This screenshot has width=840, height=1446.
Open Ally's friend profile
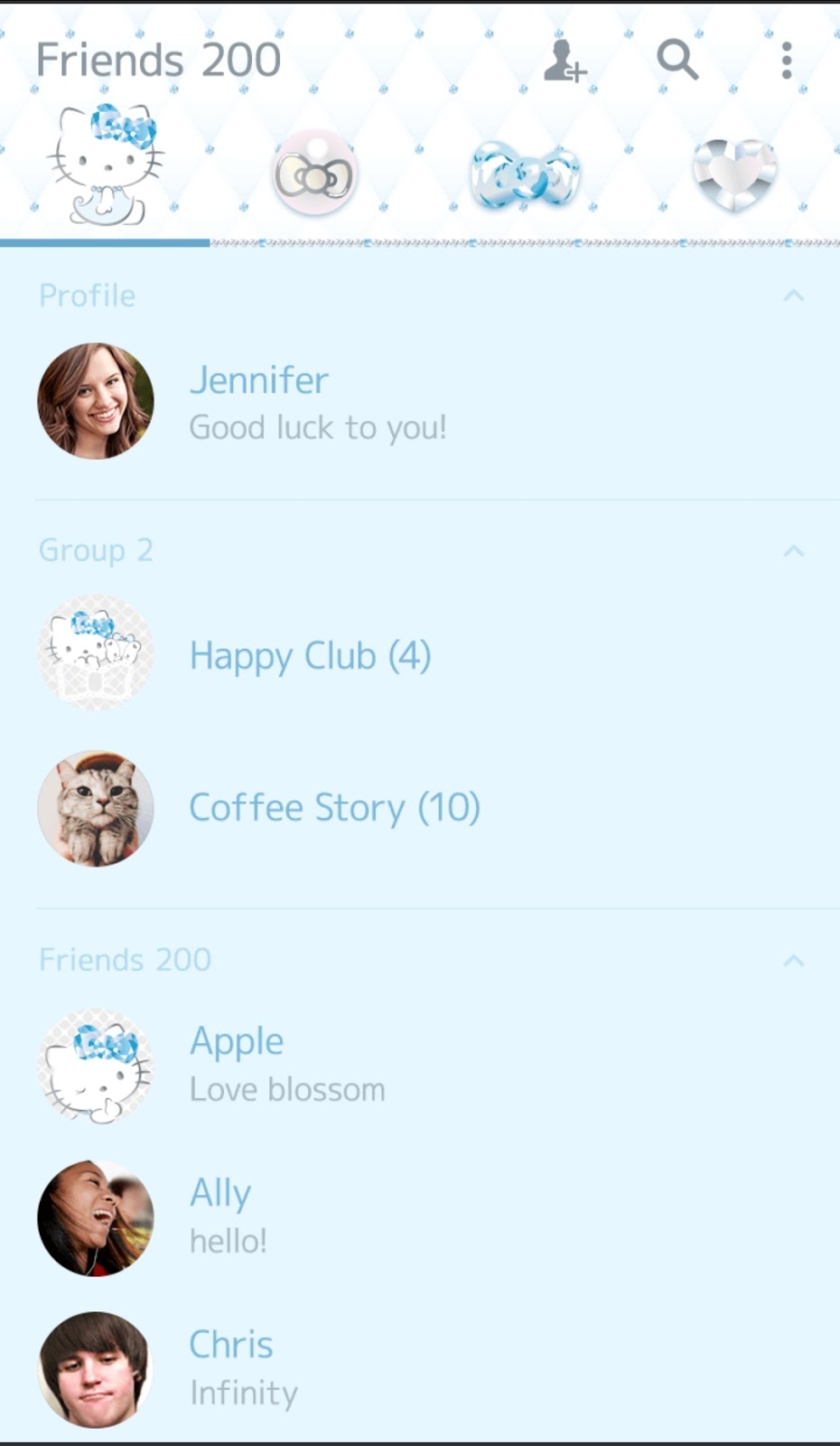(420, 1216)
